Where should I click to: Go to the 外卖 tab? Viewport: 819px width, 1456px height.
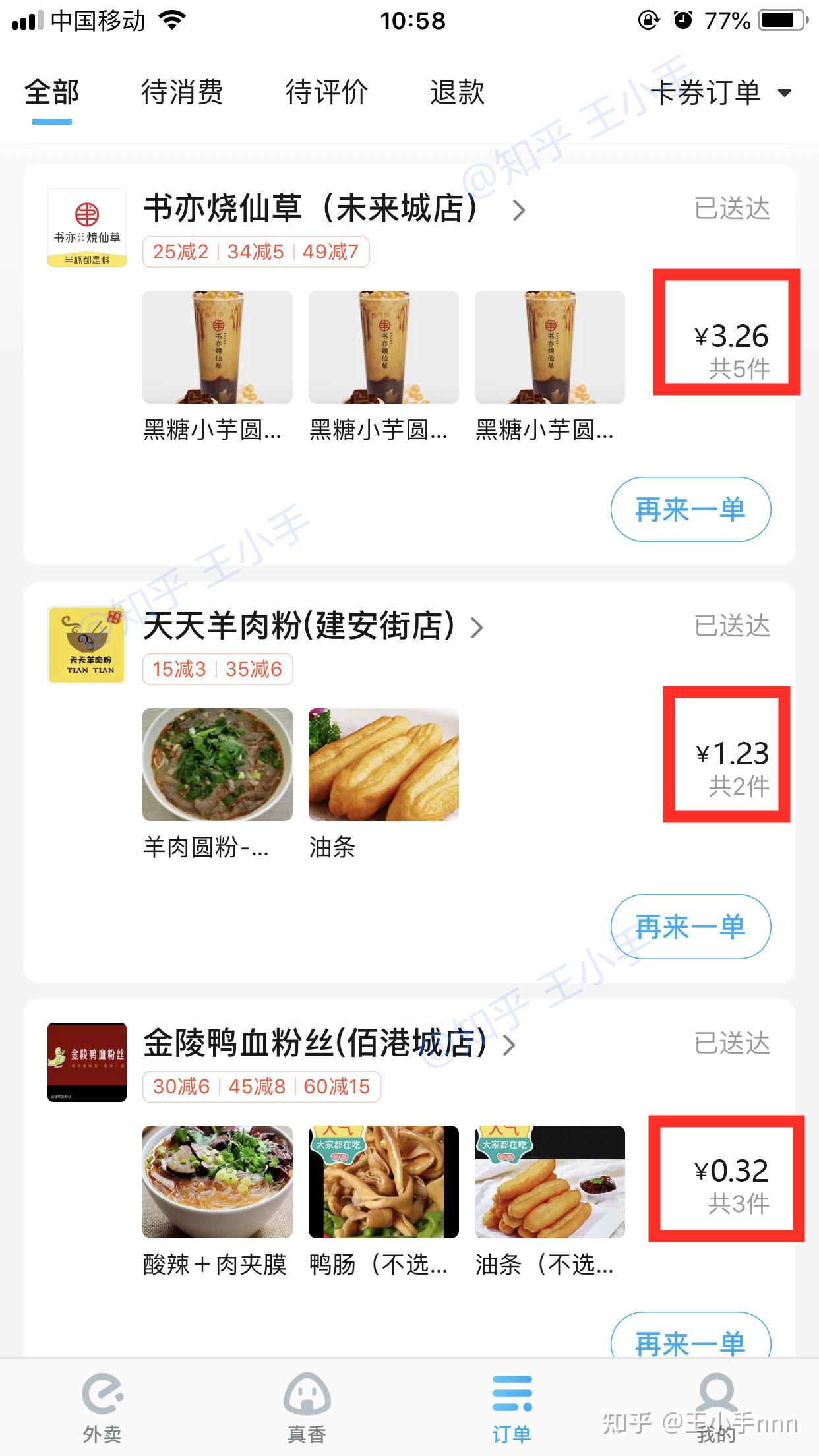coord(102,1407)
